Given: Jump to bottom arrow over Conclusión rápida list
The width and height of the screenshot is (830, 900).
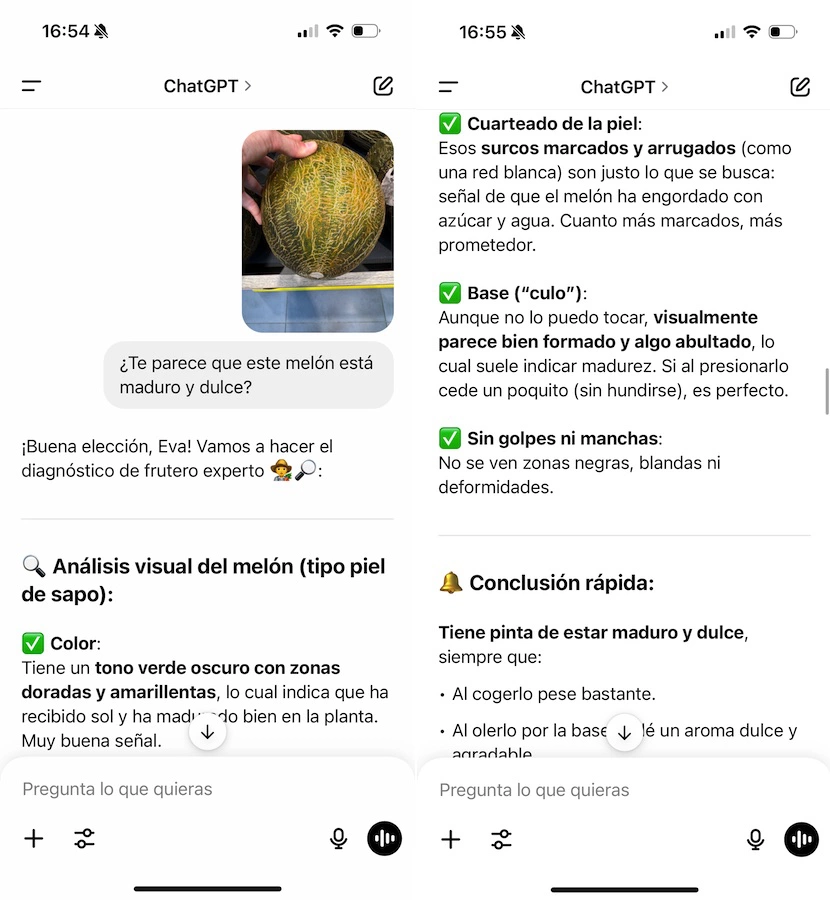Looking at the screenshot, I should (x=625, y=733).
